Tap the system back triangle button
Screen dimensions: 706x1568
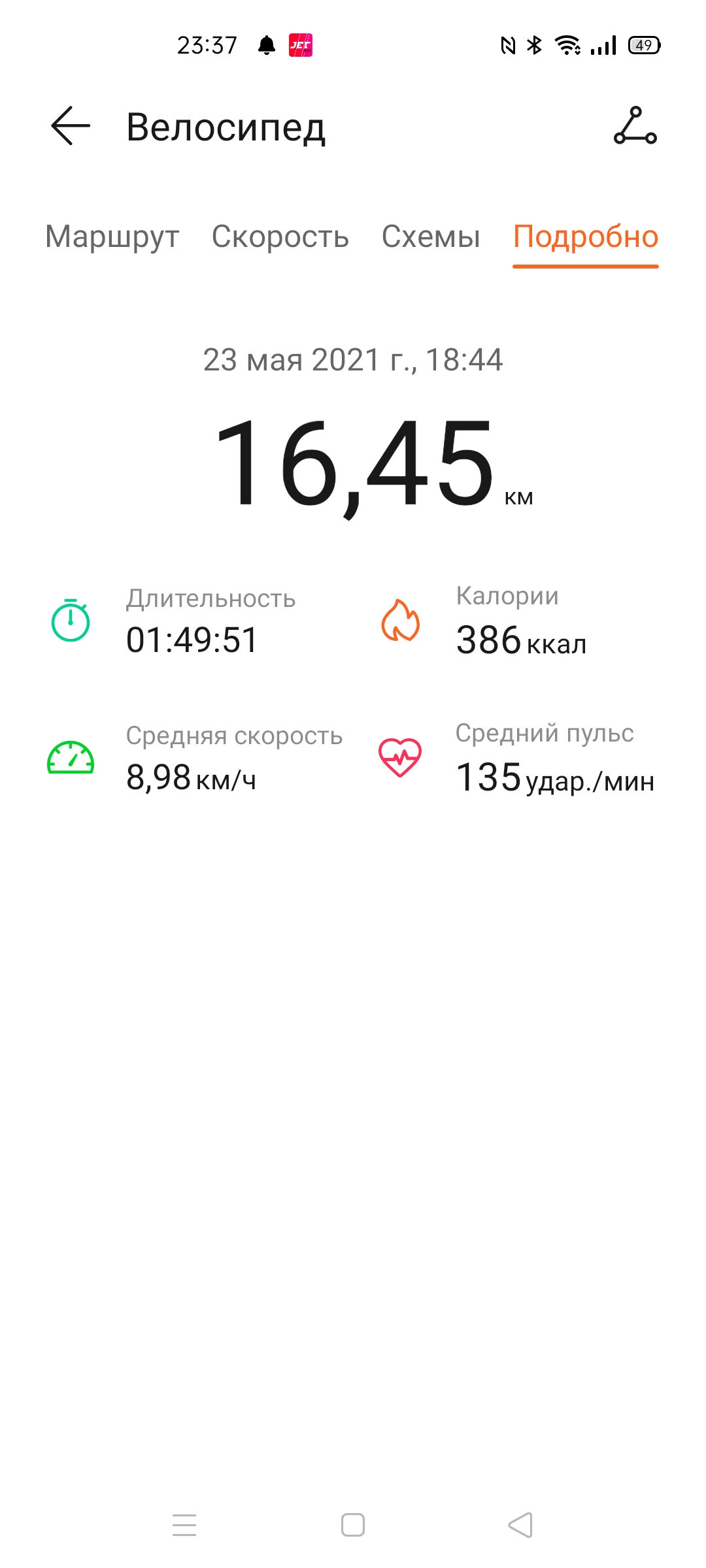point(520,1525)
